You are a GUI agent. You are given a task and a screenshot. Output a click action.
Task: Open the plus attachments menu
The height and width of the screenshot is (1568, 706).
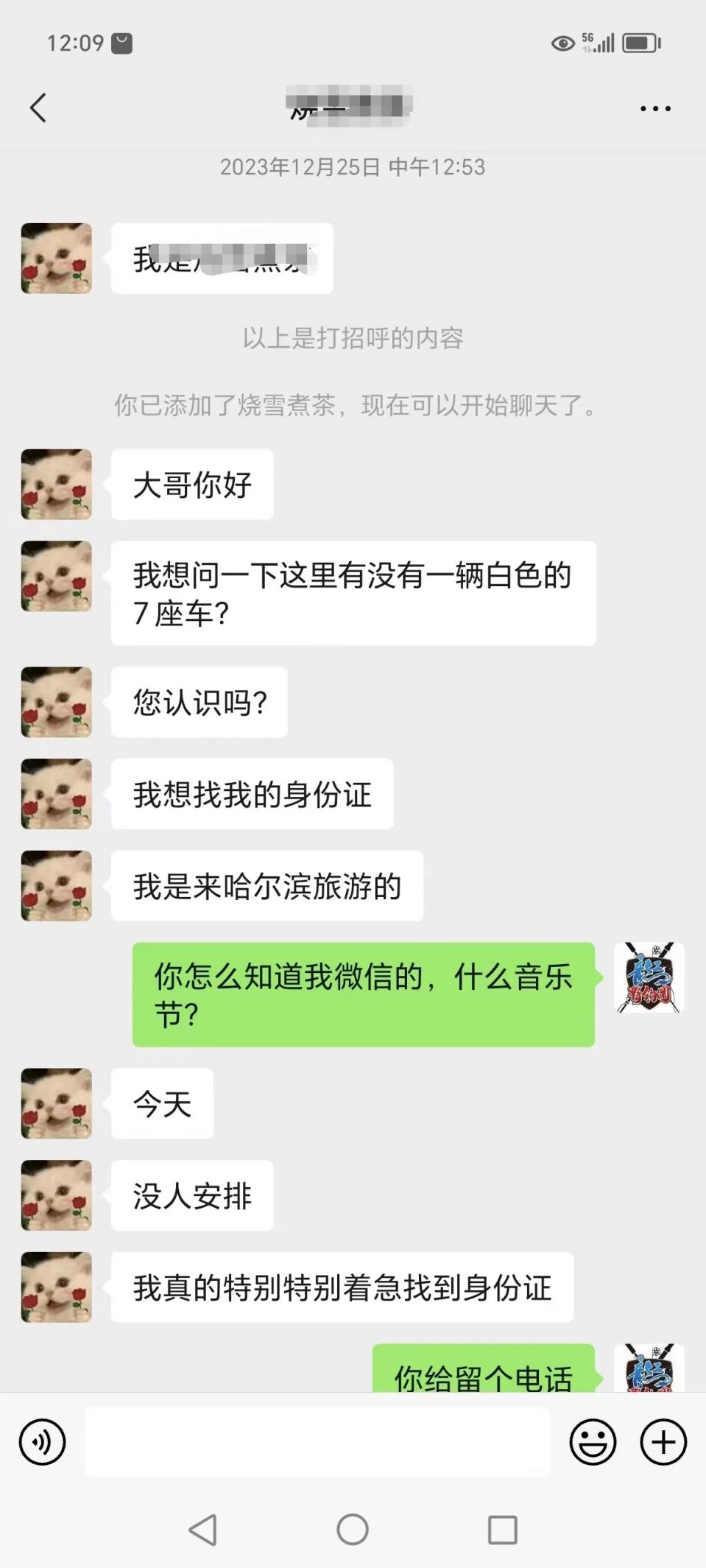(x=663, y=1441)
